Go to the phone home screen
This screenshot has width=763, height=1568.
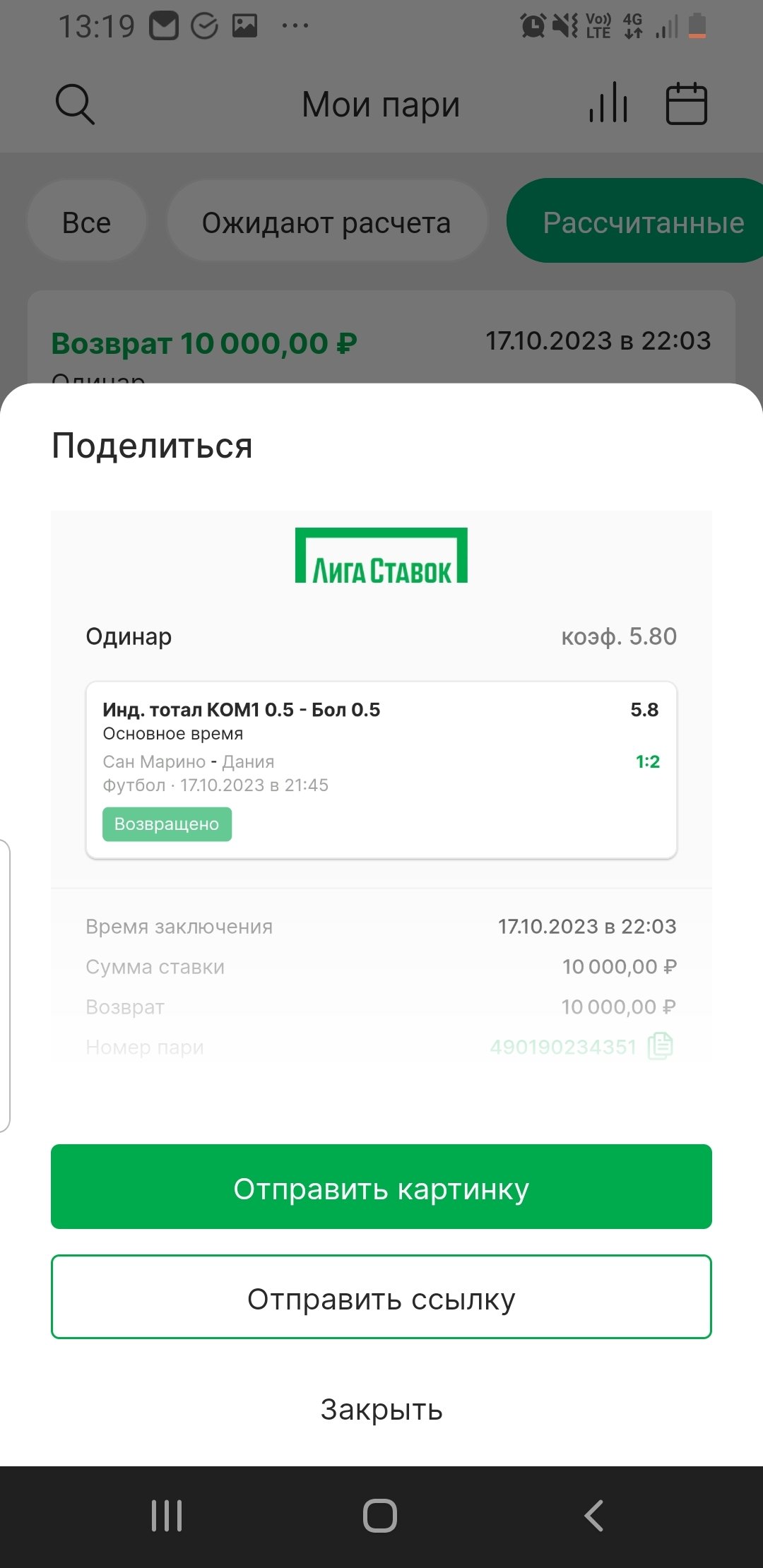pos(380,1516)
